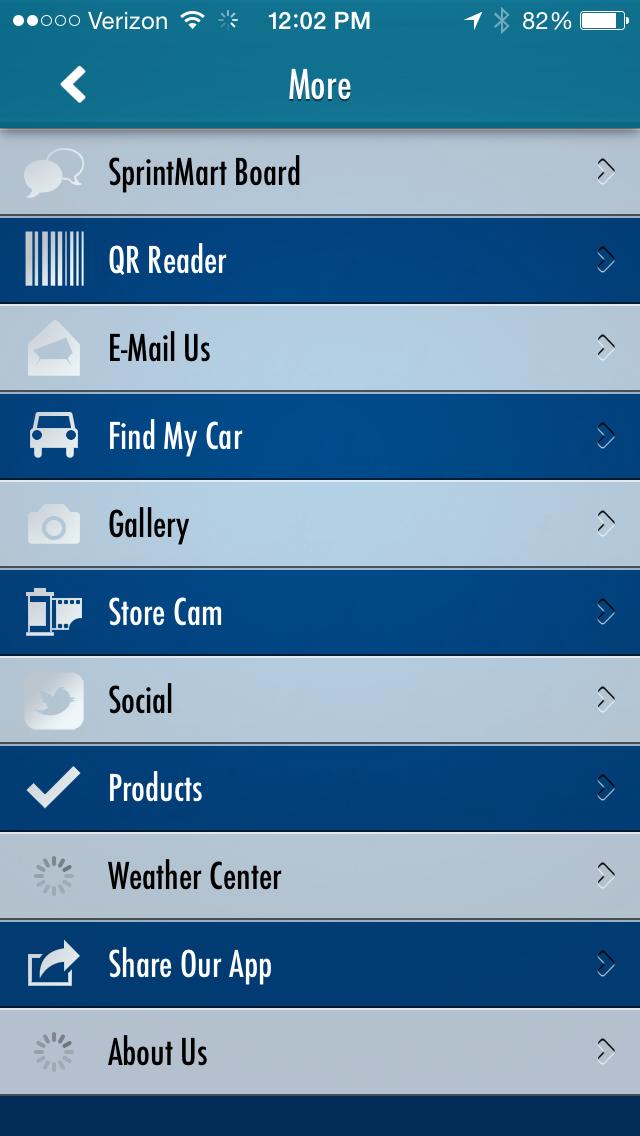Image resolution: width=640 pixels, height=1136 pixels.
Task: Select E-Mail Us
Action: click(x=320, y=348)
